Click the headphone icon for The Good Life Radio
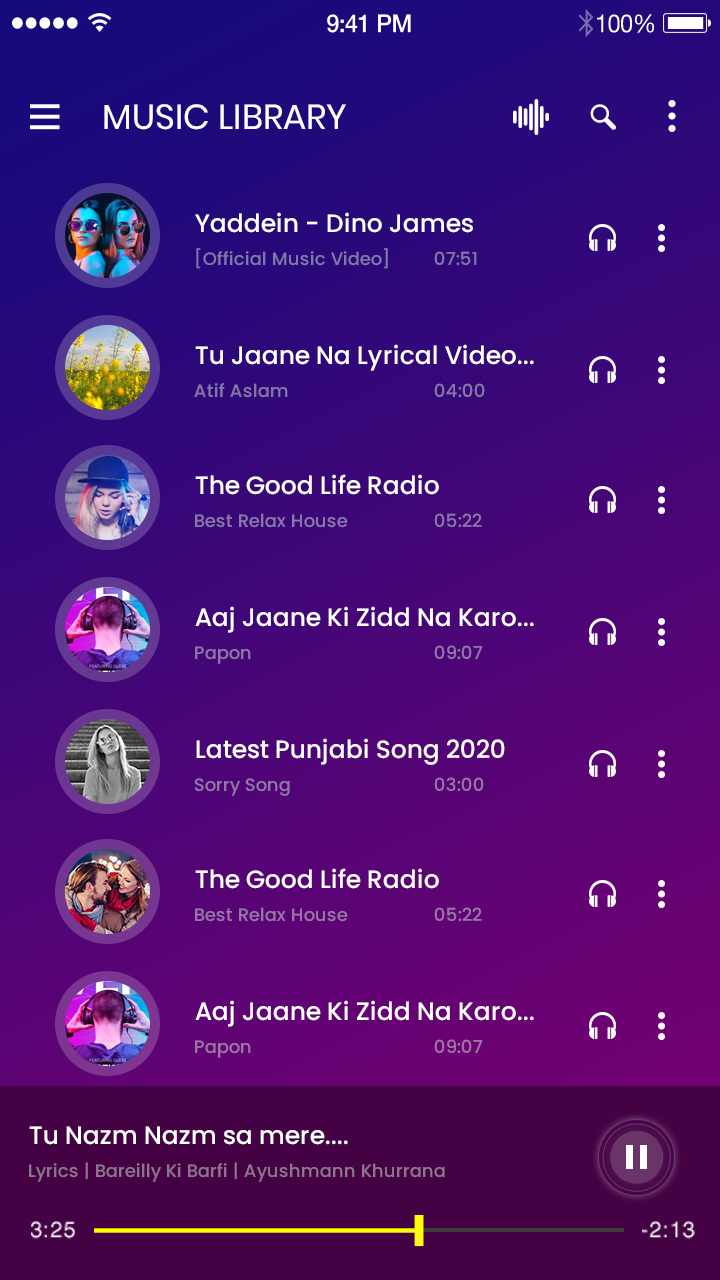The width and height of the screenshot is (720, 1280). (602, 500)
